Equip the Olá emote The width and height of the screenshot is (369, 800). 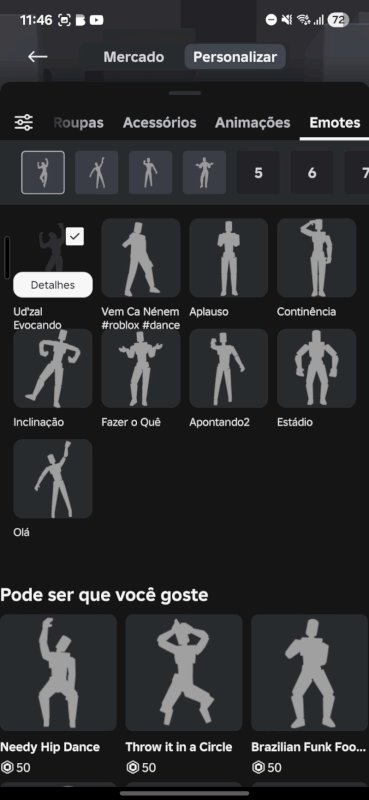click(53, 479)
